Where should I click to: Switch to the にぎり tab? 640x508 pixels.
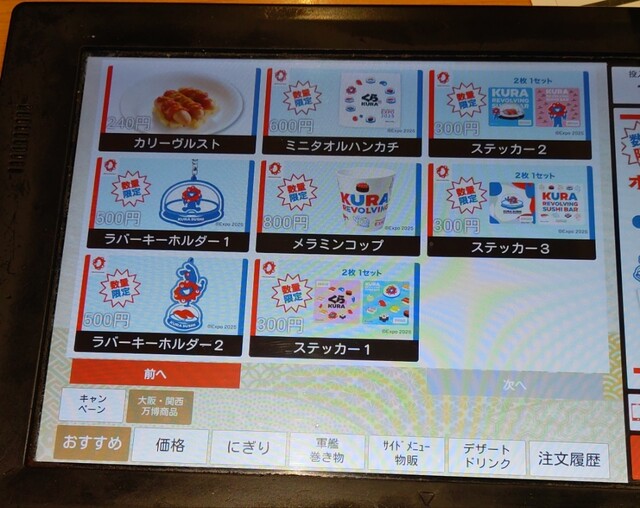[x=248, y=449]
